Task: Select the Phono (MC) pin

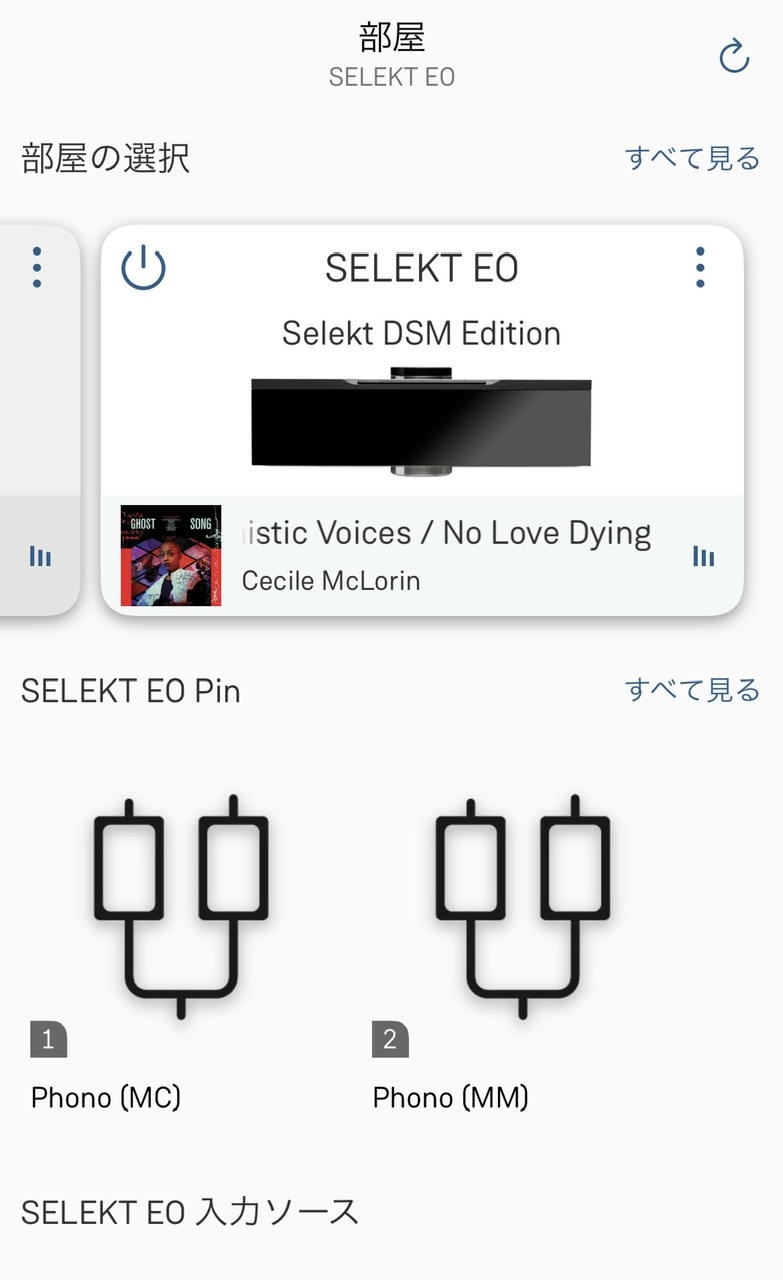Action: tap(181, 920)
